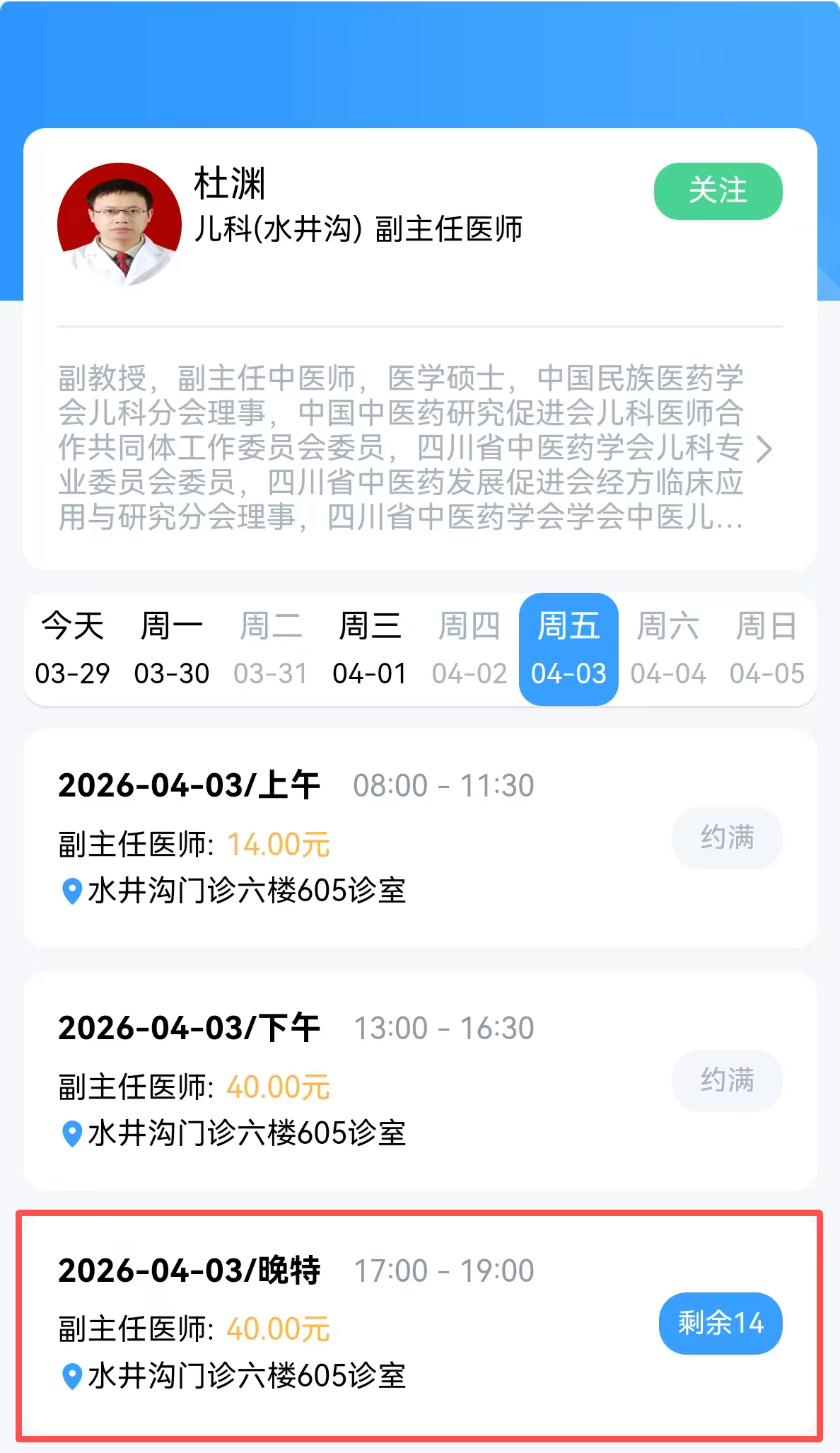Click the 约满 label on the morning slot

coord(727,838)
